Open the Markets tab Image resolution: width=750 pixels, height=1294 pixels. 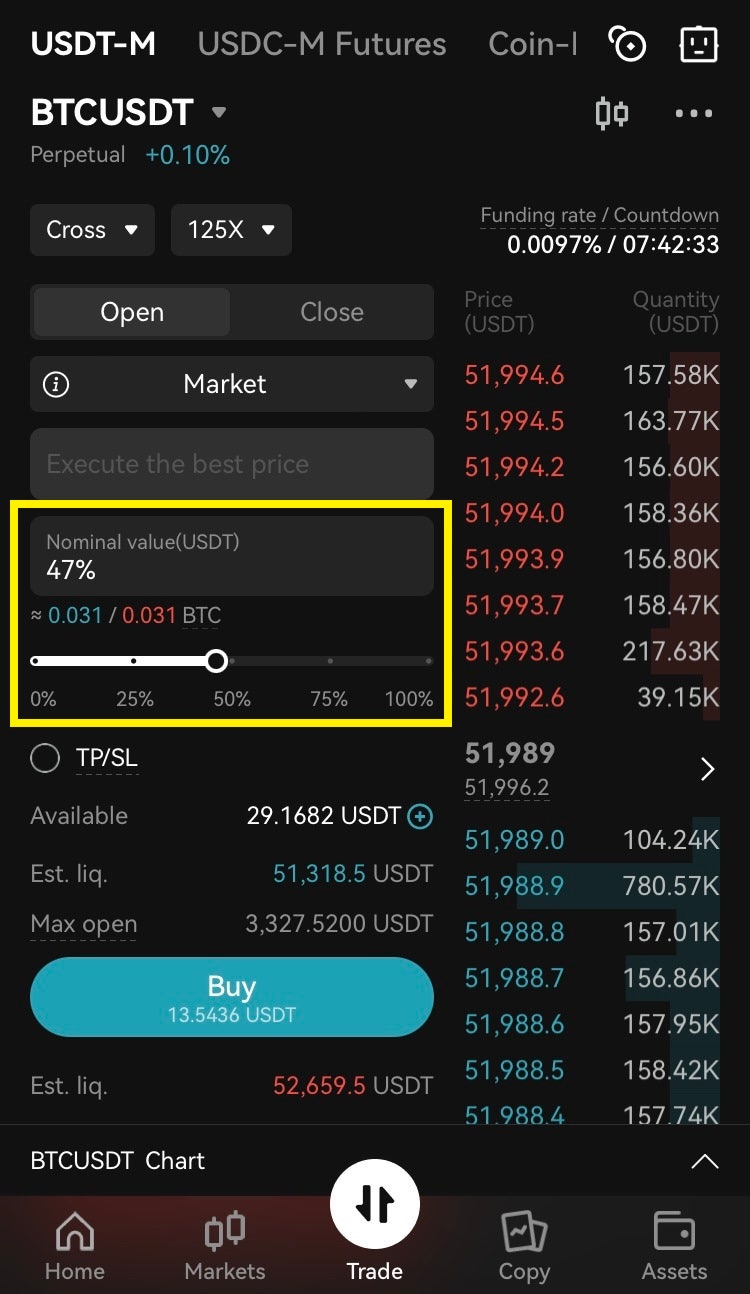[225, 1246]
